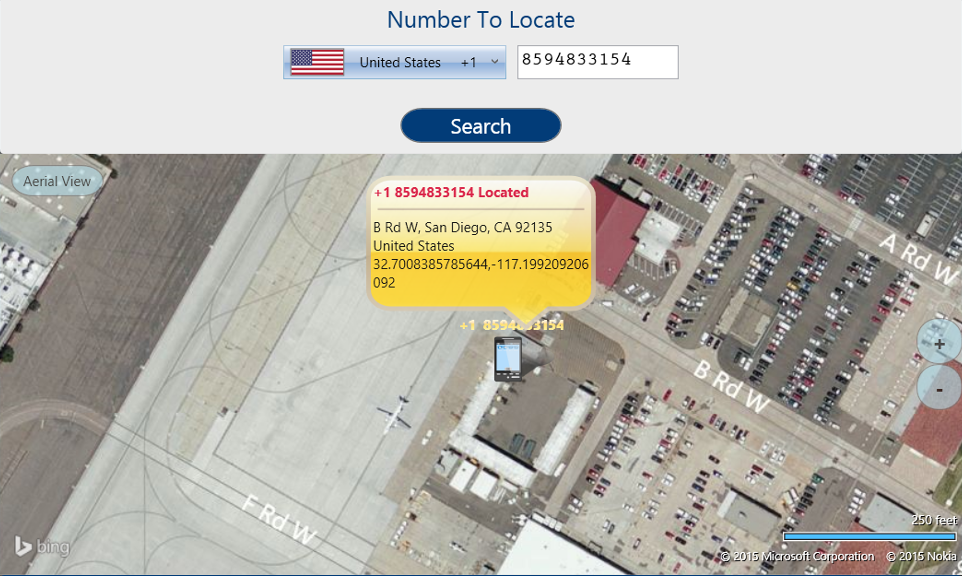Zoom out the map with minus button

[939, 386]
